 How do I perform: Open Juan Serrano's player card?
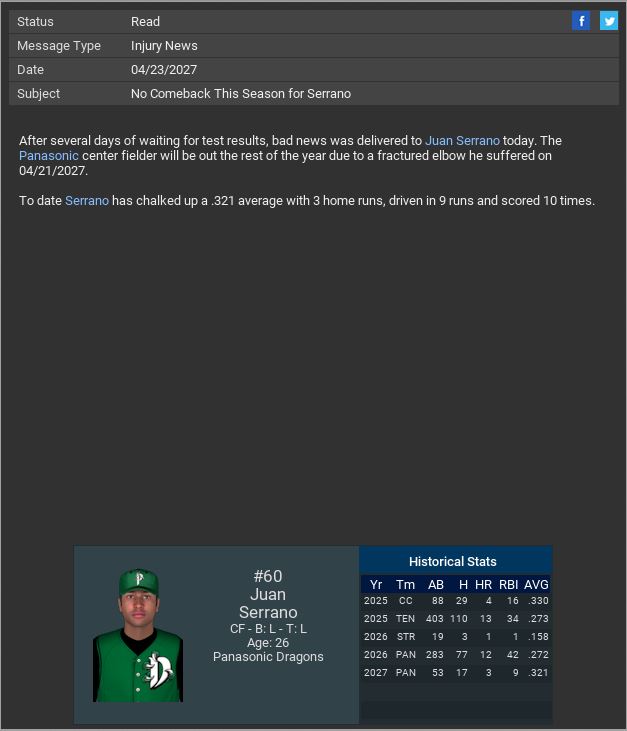tap(138, 635)
